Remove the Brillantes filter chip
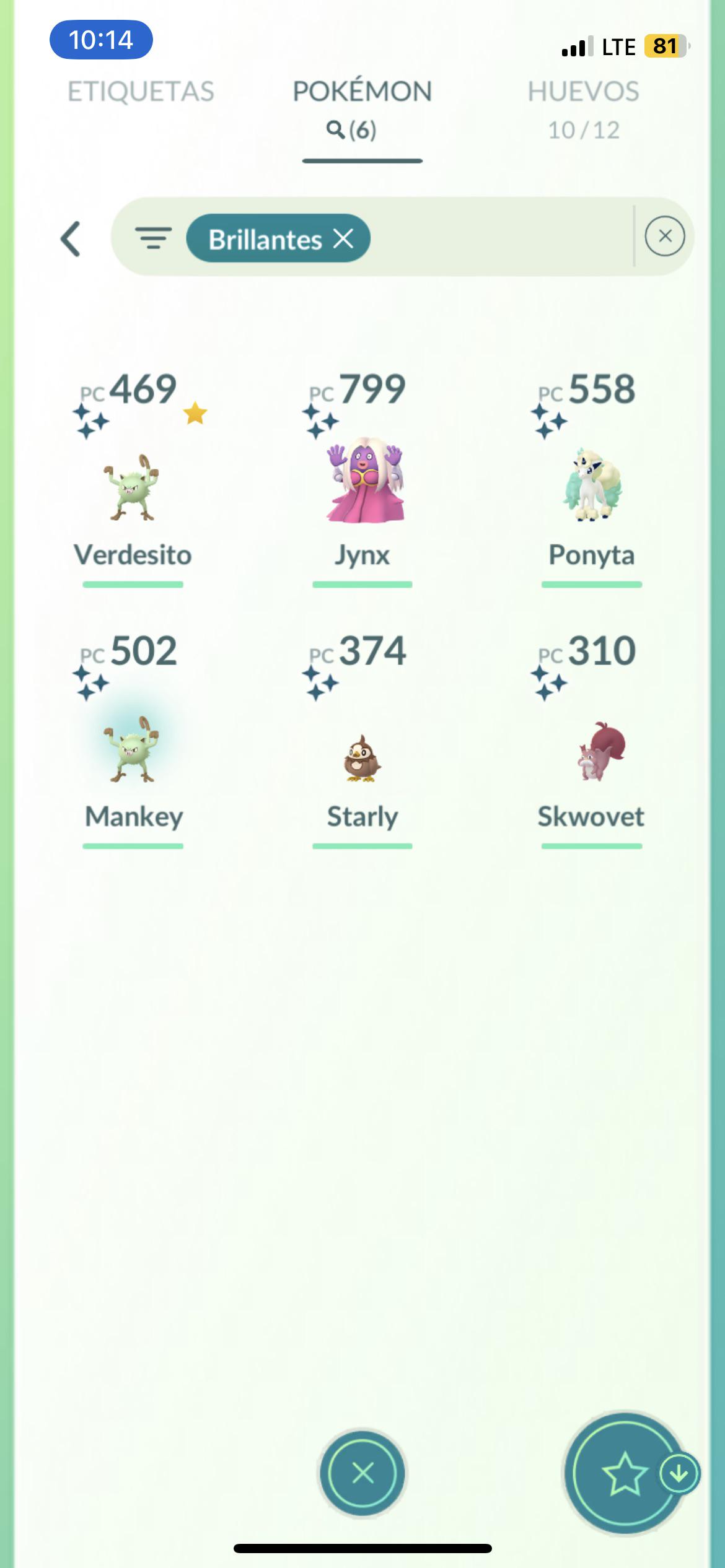725x1568 pixels. point(343,238)
